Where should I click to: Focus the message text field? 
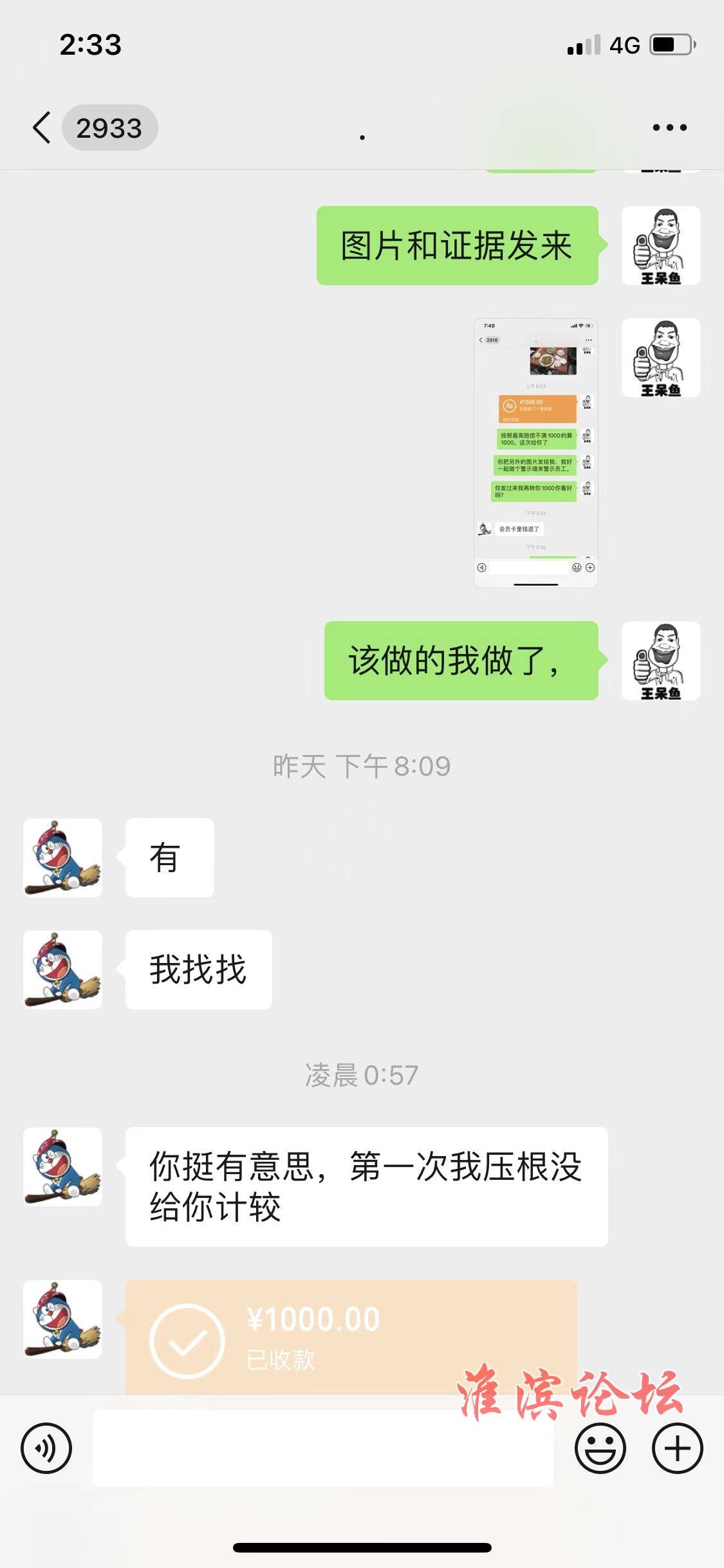323,1448
